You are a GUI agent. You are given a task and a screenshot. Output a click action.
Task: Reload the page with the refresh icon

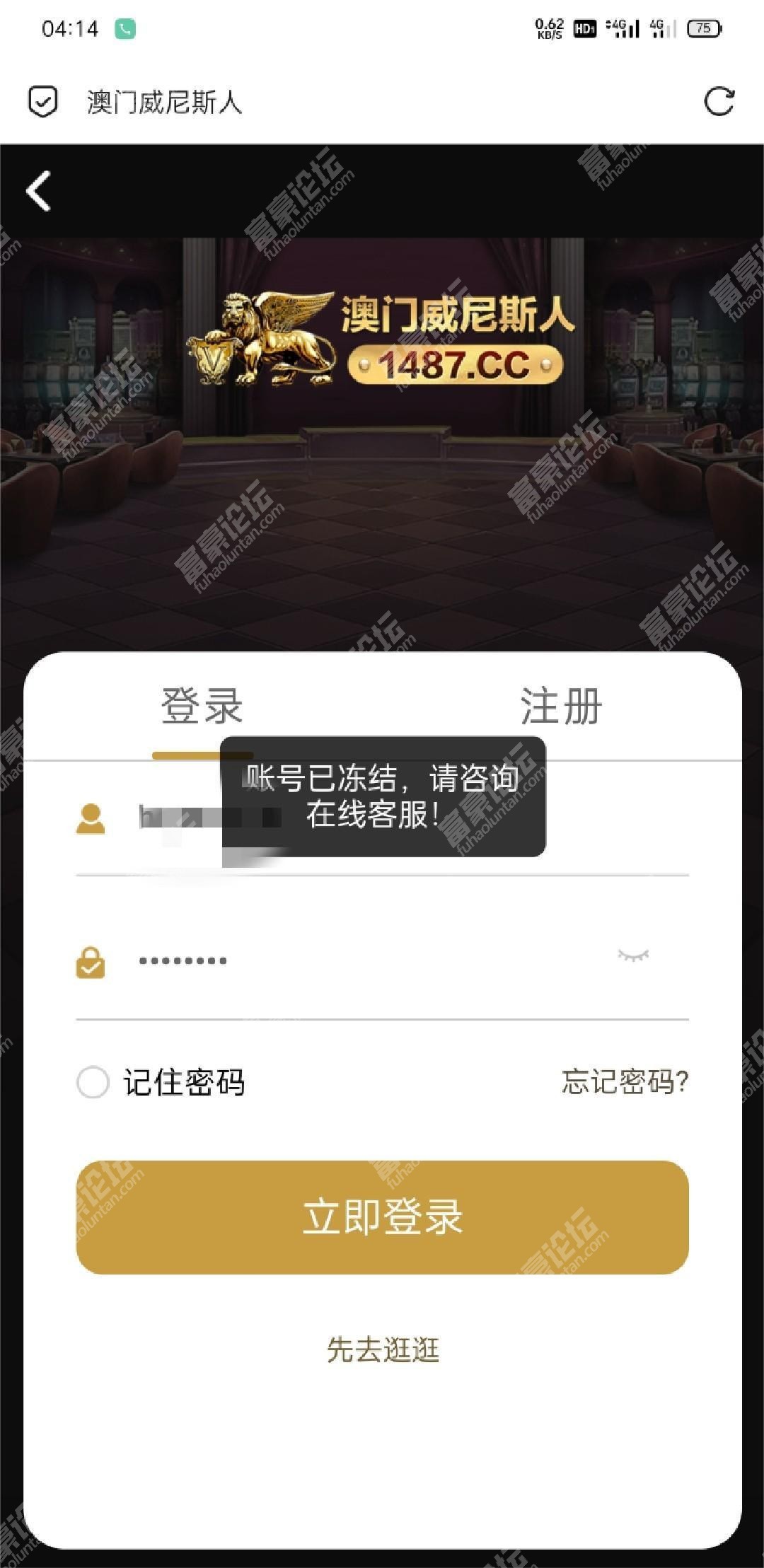click(x=719, y=101)
